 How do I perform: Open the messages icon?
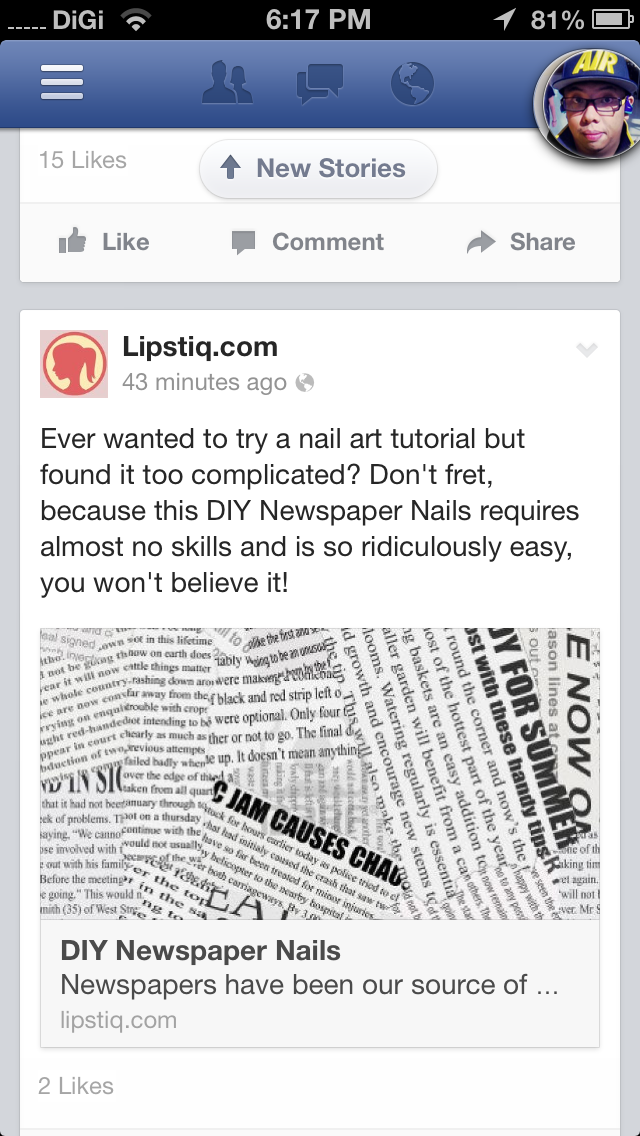pos(320,83)
